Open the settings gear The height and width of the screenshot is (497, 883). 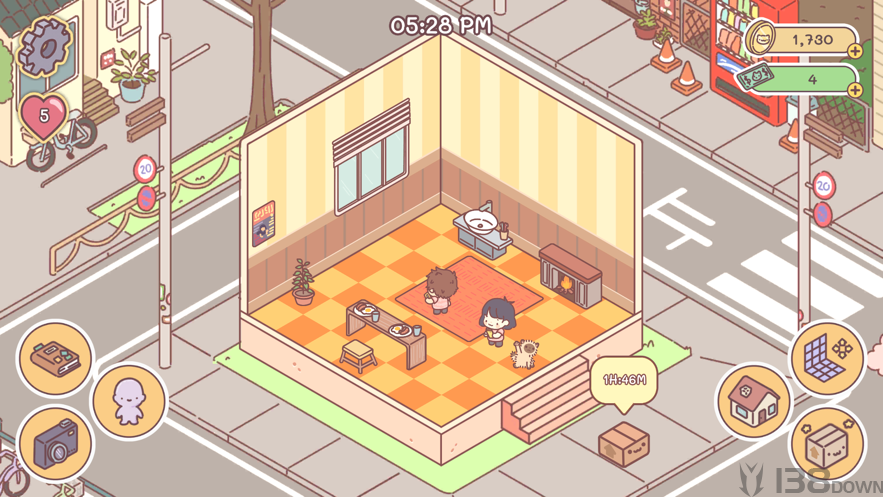tap(45, 47)
